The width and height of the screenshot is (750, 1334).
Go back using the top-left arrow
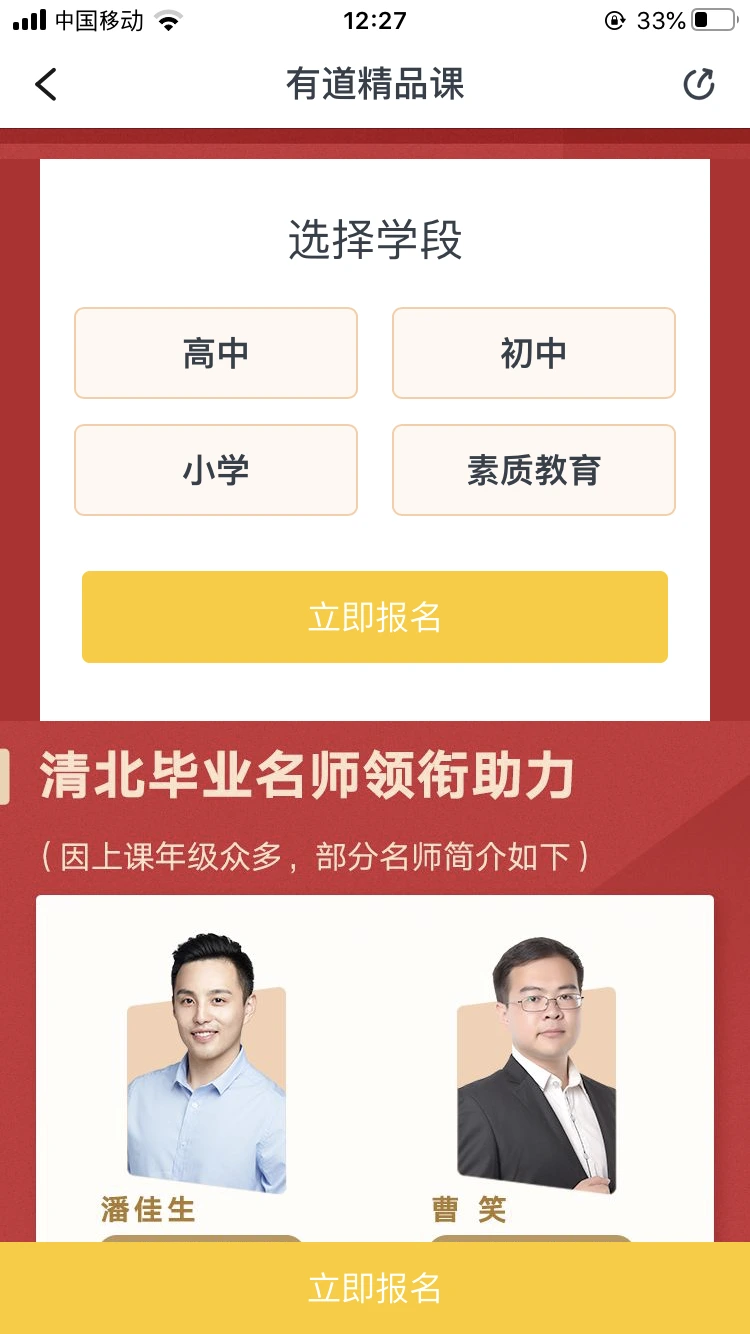tap(46, 85)
